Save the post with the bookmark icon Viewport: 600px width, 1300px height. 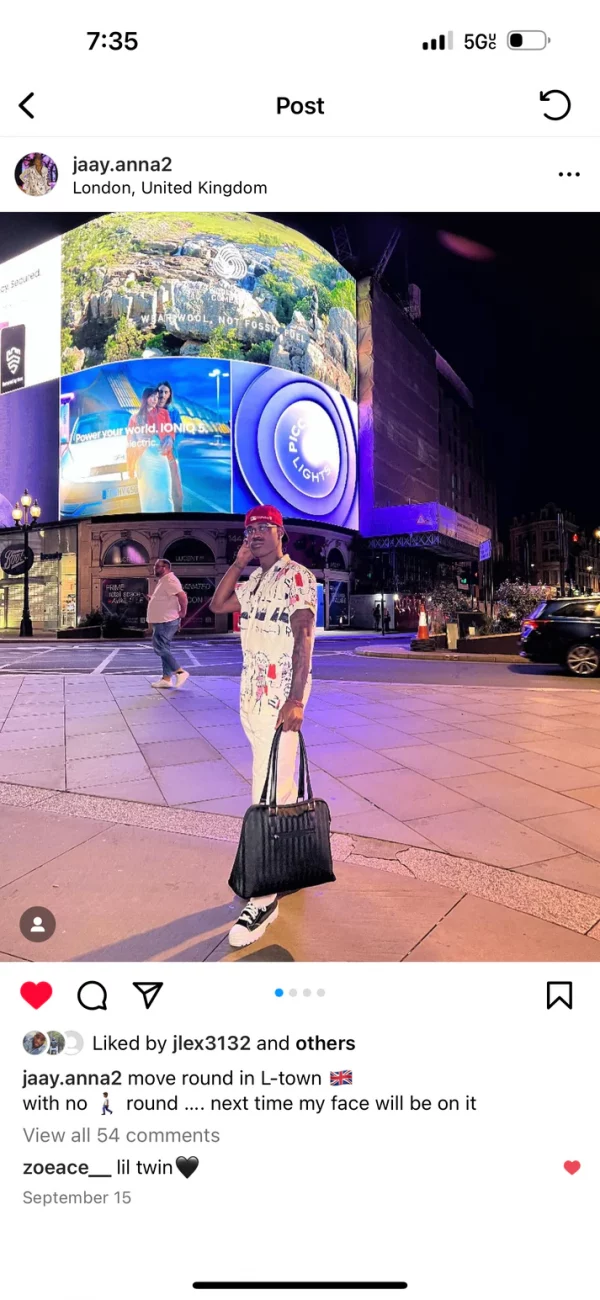click(x=559, y=995)
